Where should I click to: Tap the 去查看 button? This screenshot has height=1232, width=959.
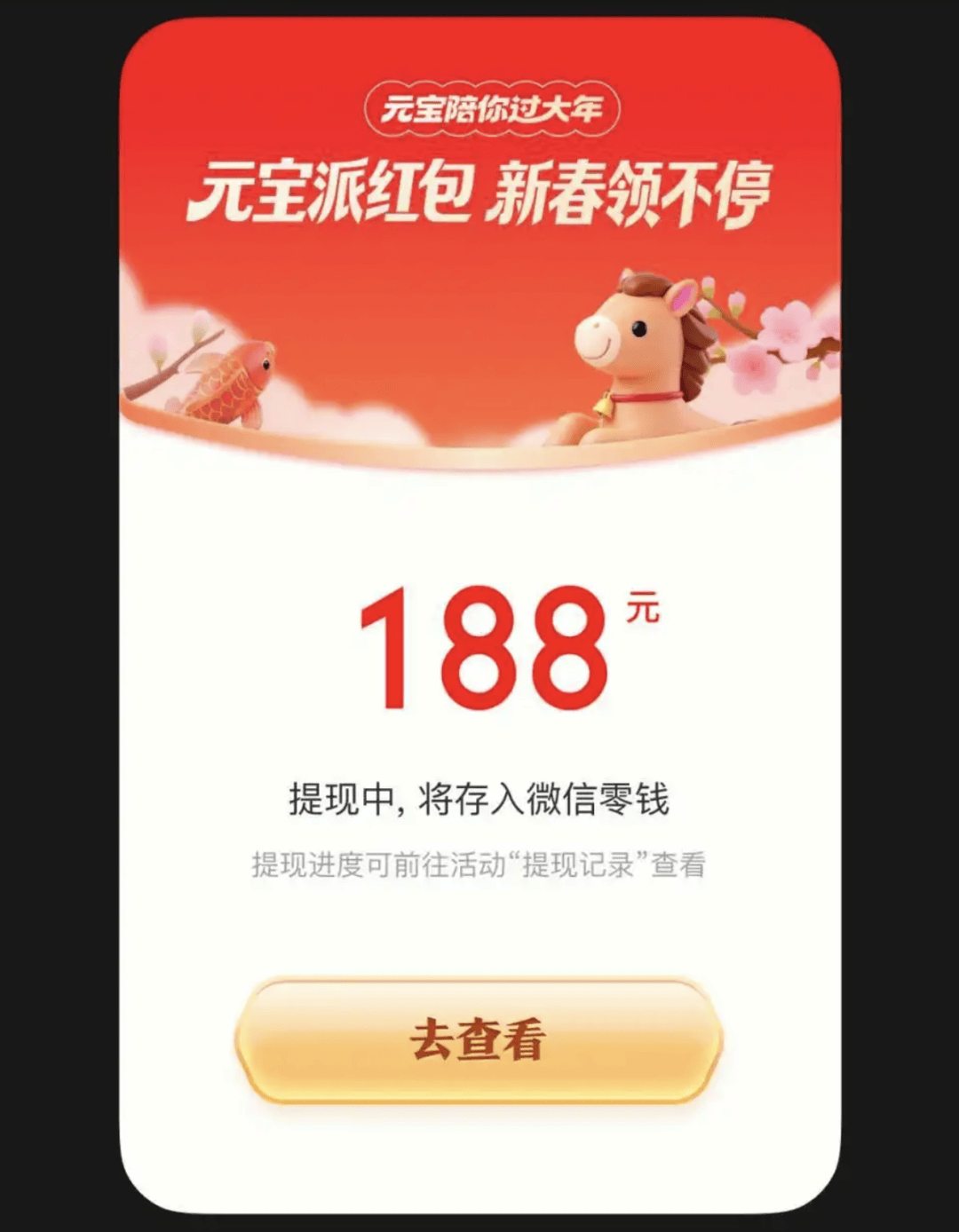tap(479, 1040)
